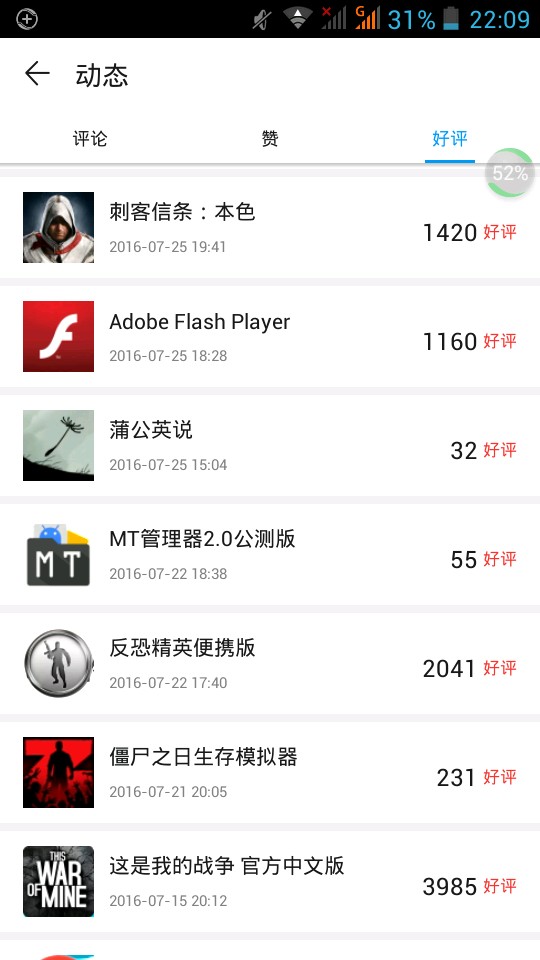Open 刺客信条：本色 entry
This screenshot has width=540, height=960.
270,228
